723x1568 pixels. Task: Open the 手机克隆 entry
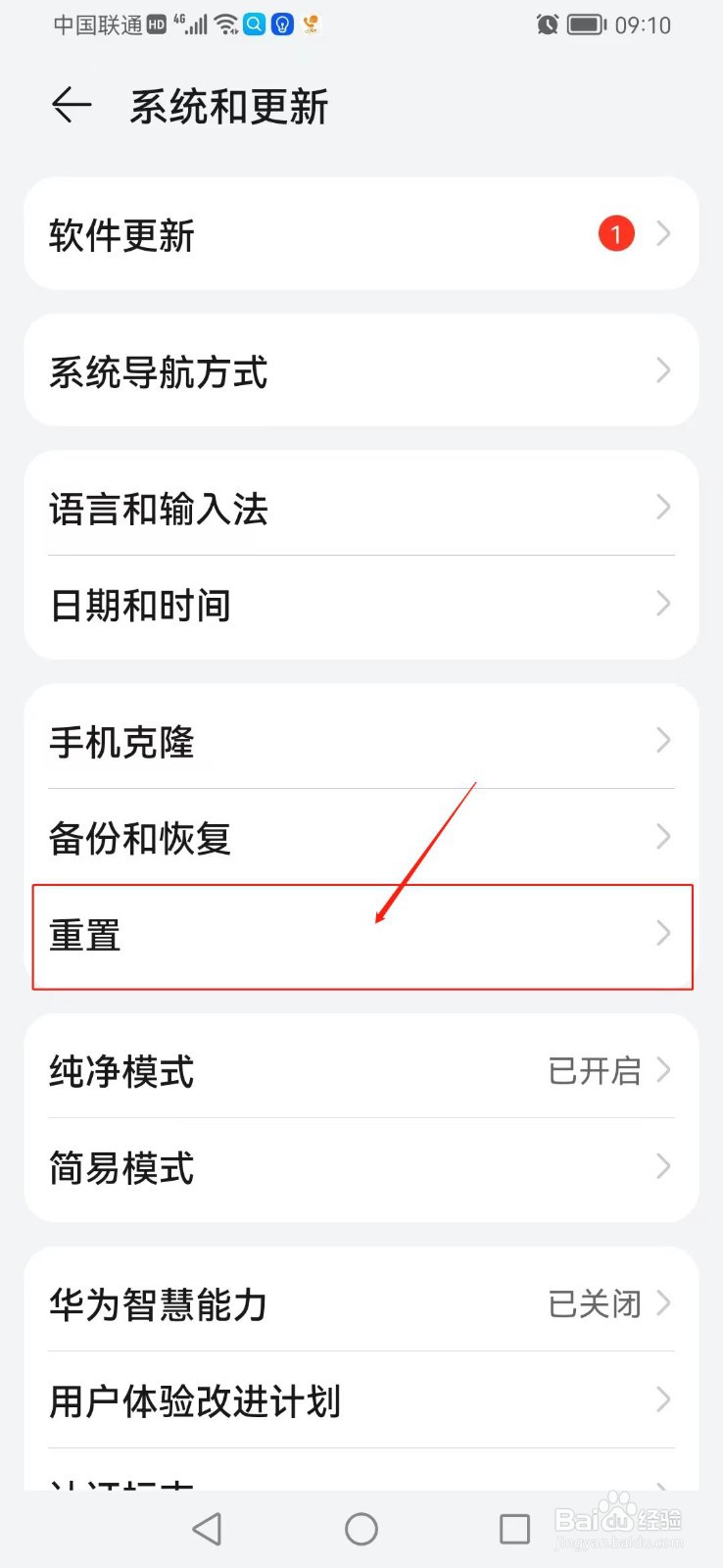361,742
